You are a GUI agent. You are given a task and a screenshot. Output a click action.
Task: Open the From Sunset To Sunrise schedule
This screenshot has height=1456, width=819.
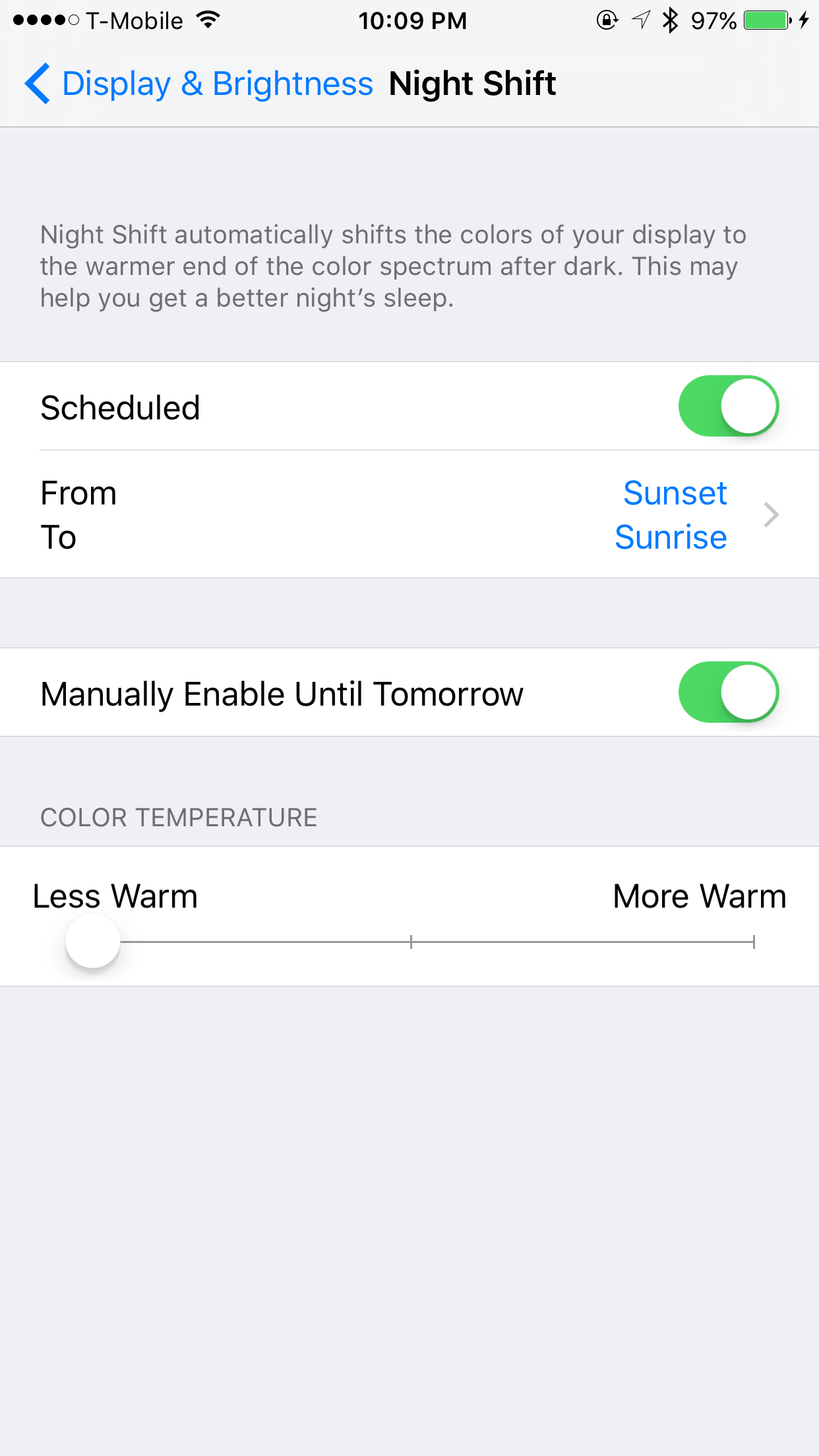click(409, 514)
